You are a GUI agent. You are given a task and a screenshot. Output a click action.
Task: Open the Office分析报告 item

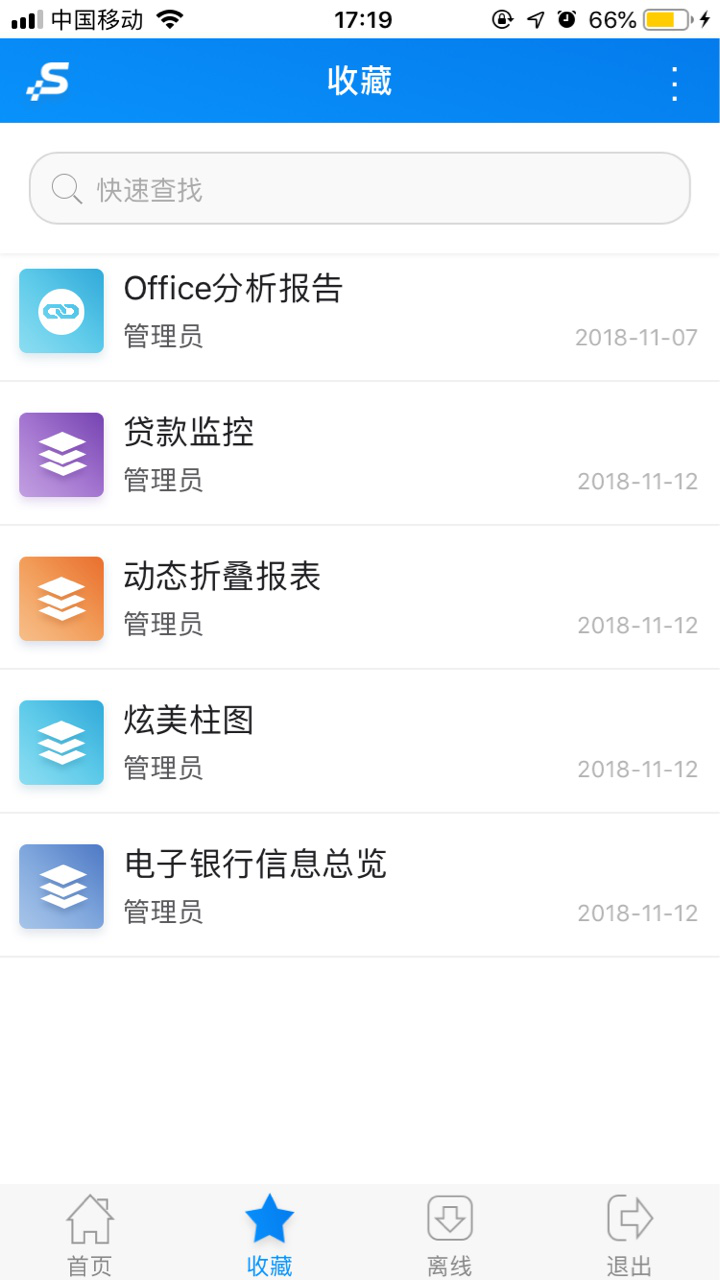pos(360,311)
